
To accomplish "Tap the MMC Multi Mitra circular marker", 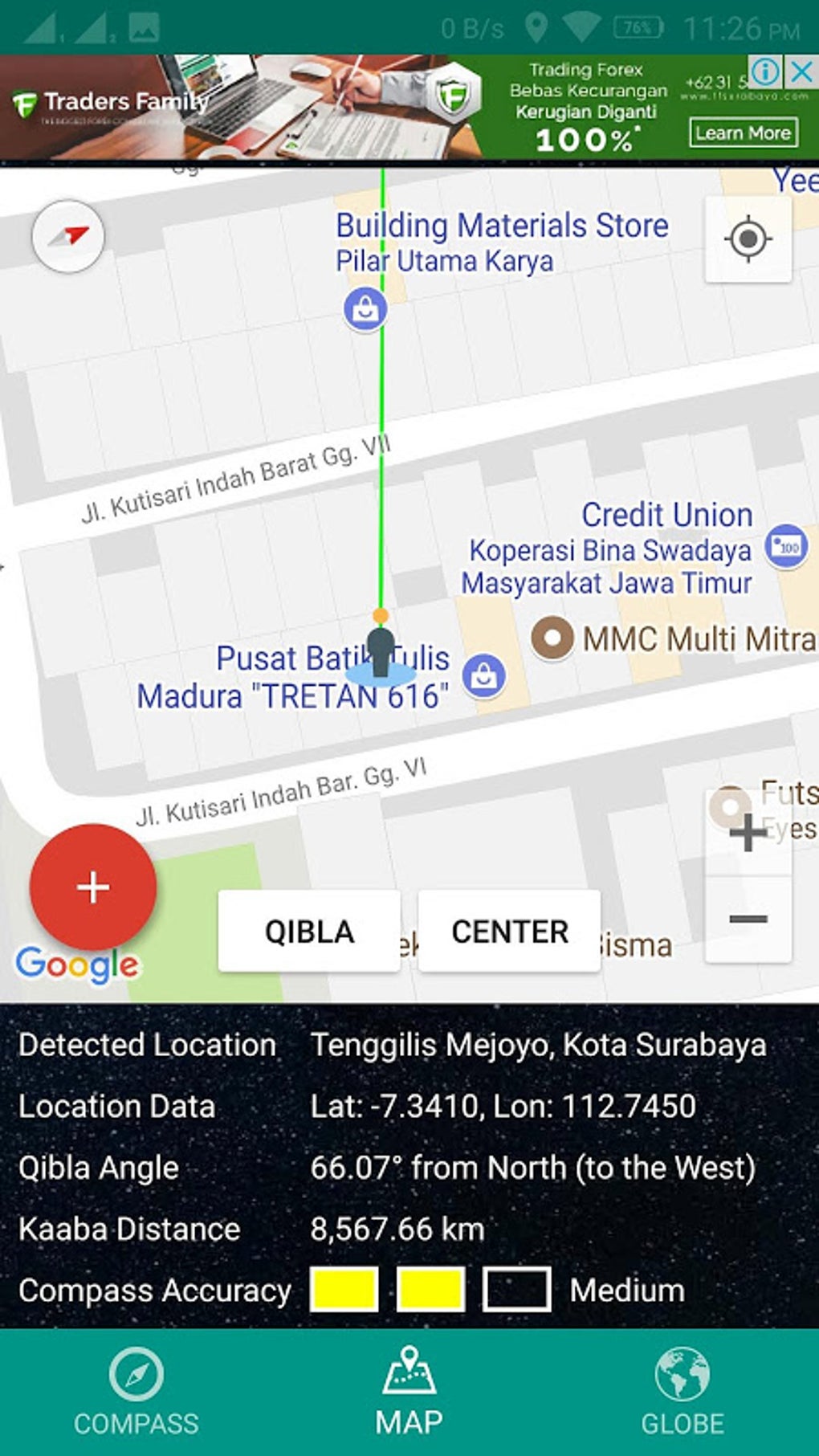I will tap(553, 637).
